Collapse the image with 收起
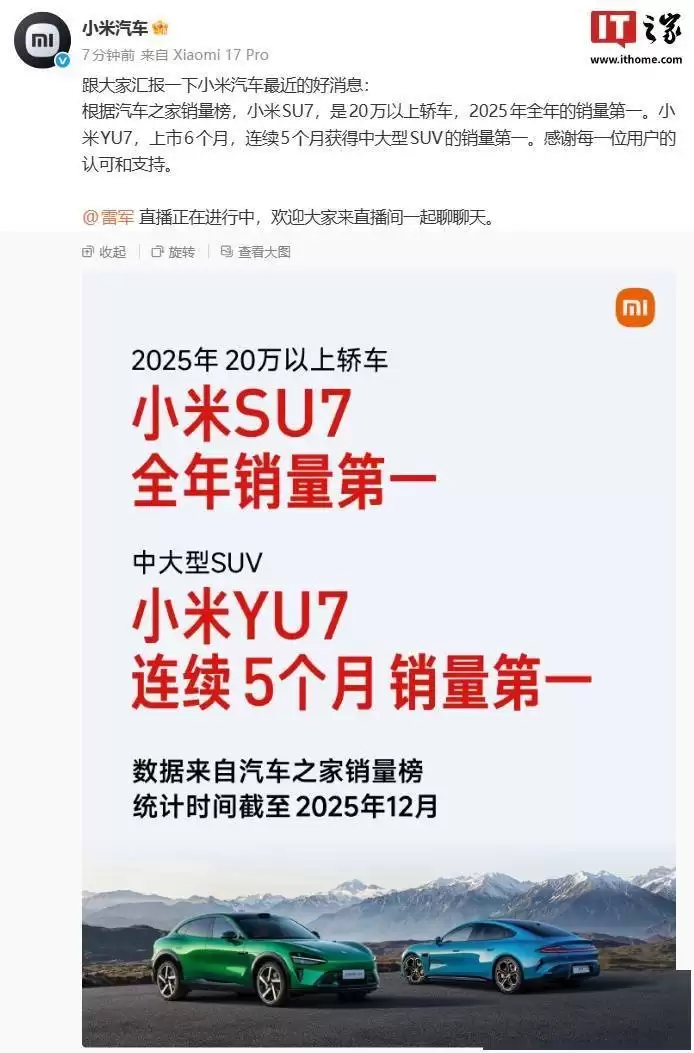Image resolution: width=694 pixels, height=1053 pixels. [104, 252]
